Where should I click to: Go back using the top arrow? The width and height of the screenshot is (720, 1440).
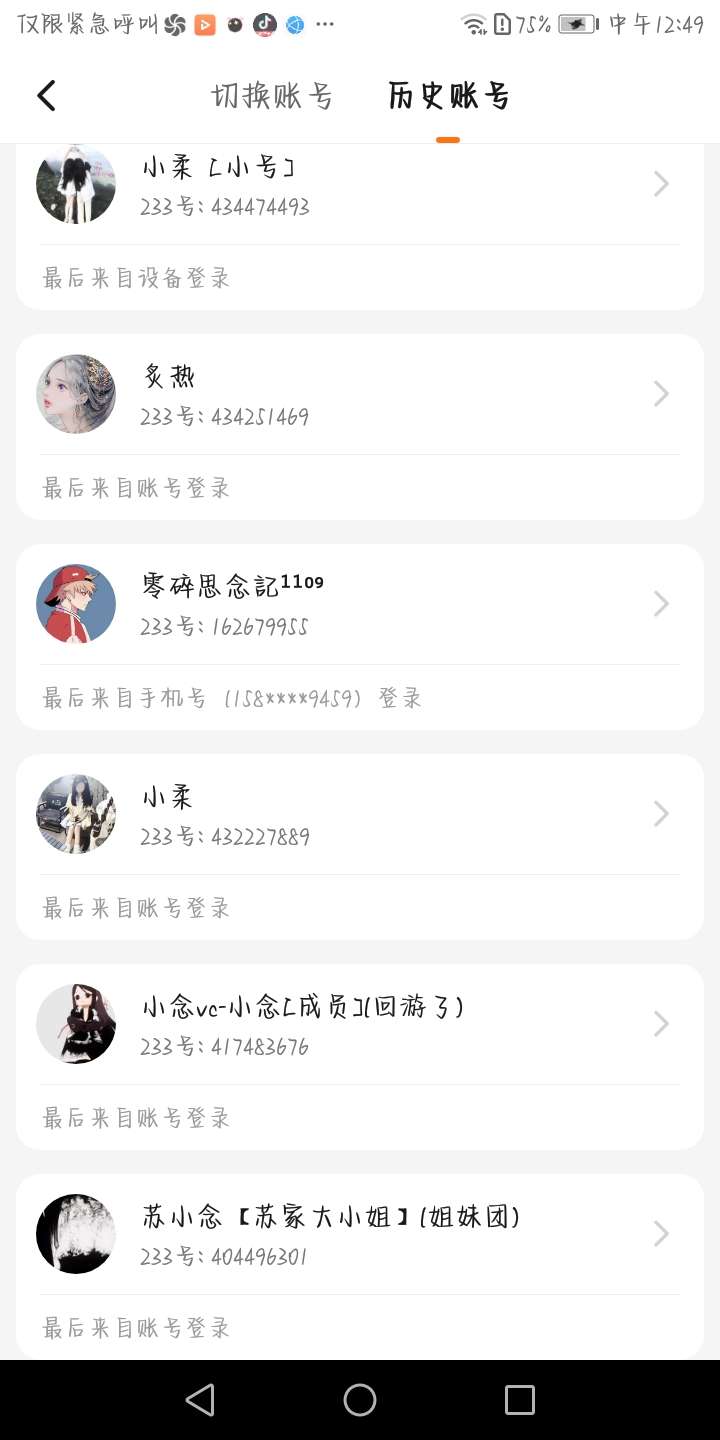tap(46, 96)
